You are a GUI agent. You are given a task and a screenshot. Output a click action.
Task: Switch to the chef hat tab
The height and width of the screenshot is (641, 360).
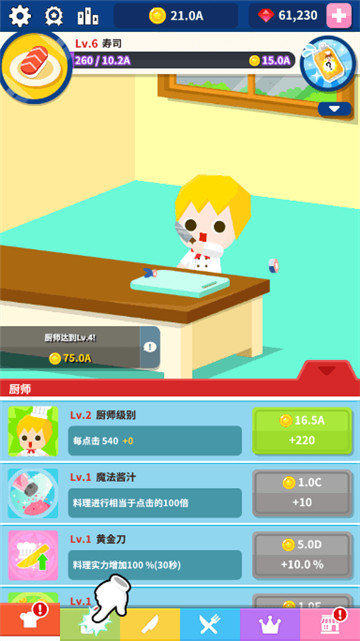coord(30,622)
